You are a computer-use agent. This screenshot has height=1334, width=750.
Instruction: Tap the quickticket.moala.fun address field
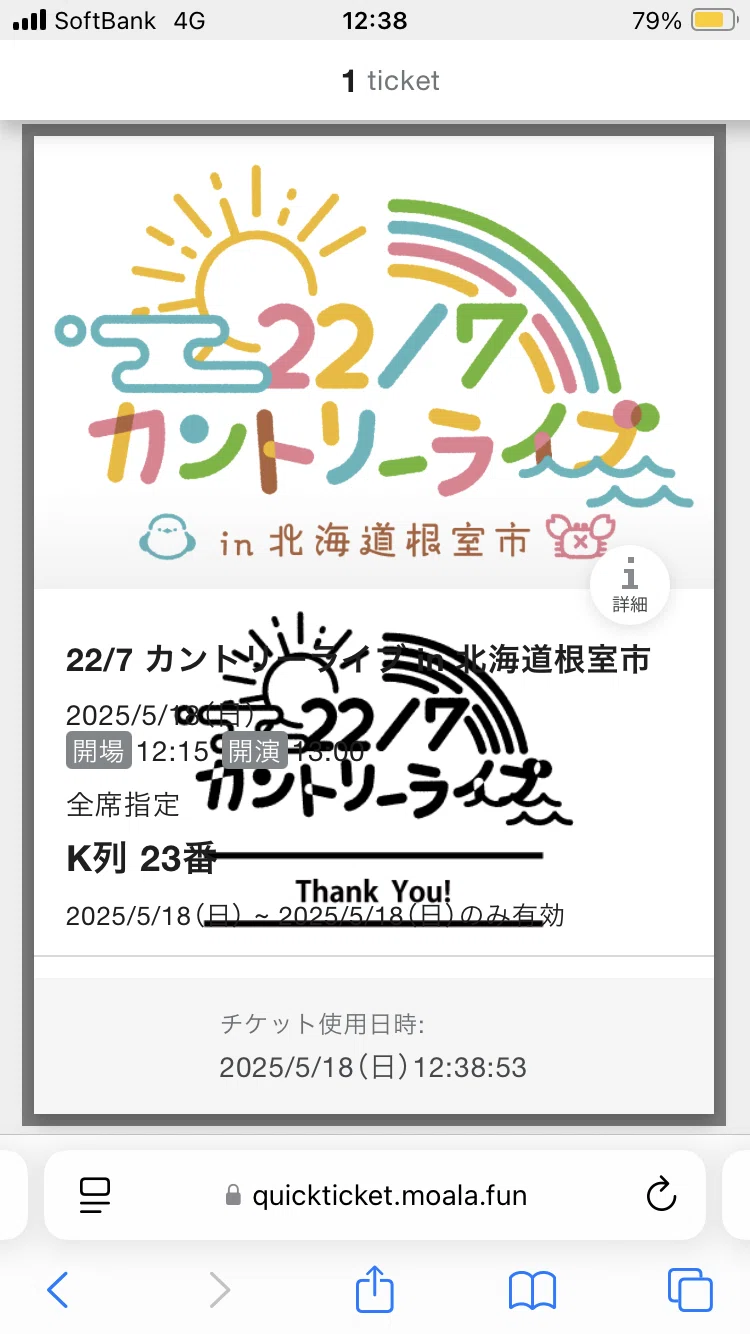(375, 1195)
